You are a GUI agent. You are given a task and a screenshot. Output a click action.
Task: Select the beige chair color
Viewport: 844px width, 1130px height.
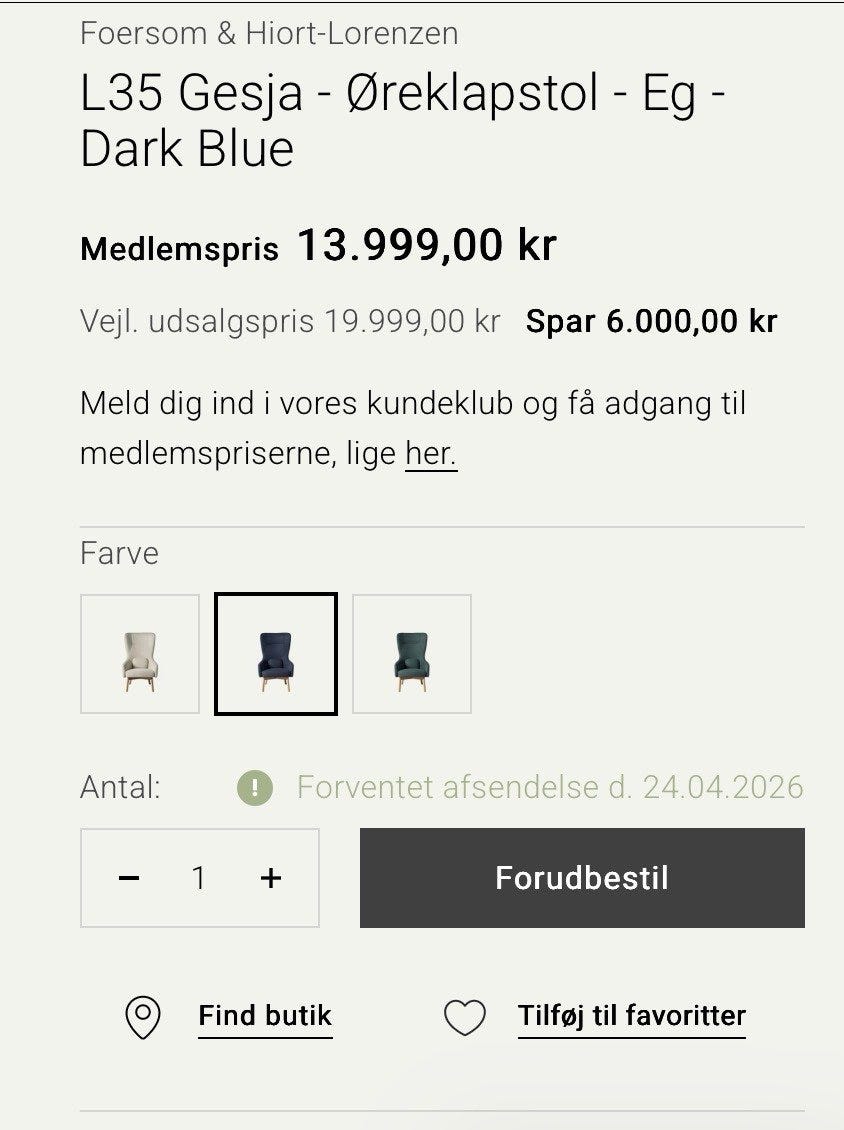(139, 654)
